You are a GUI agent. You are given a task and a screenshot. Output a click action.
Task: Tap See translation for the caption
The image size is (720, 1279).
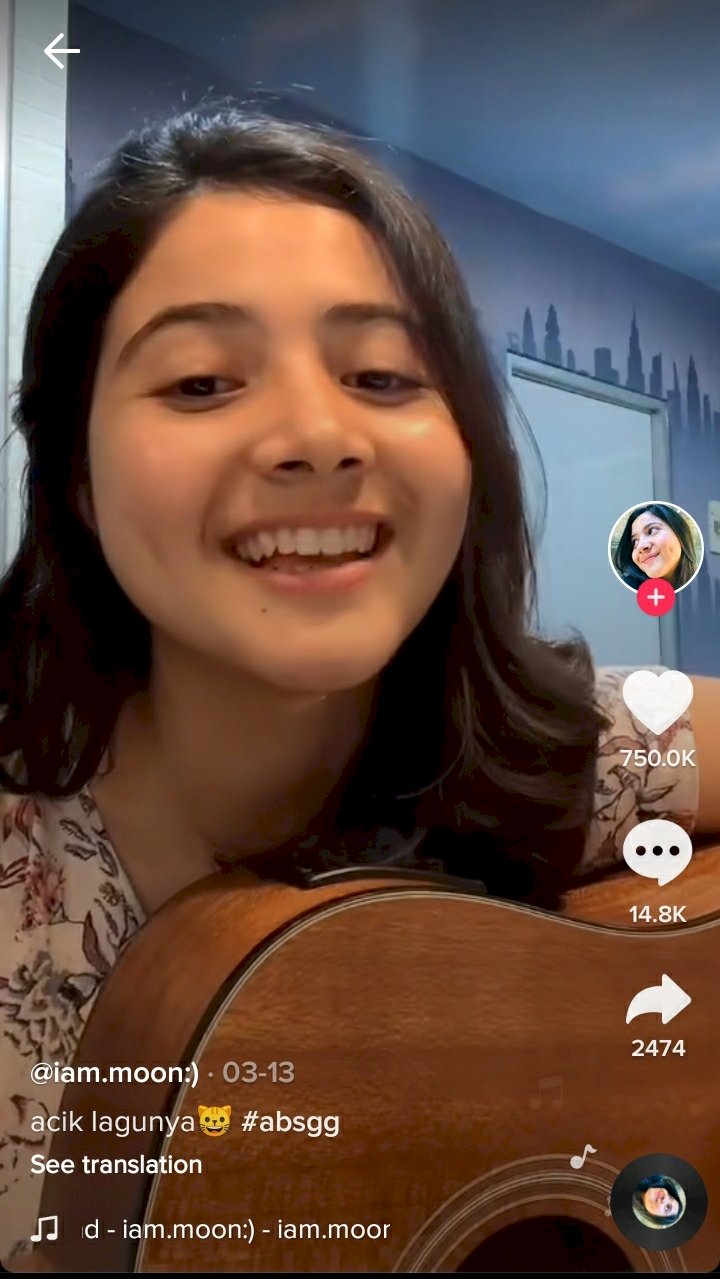(116, 1164)
